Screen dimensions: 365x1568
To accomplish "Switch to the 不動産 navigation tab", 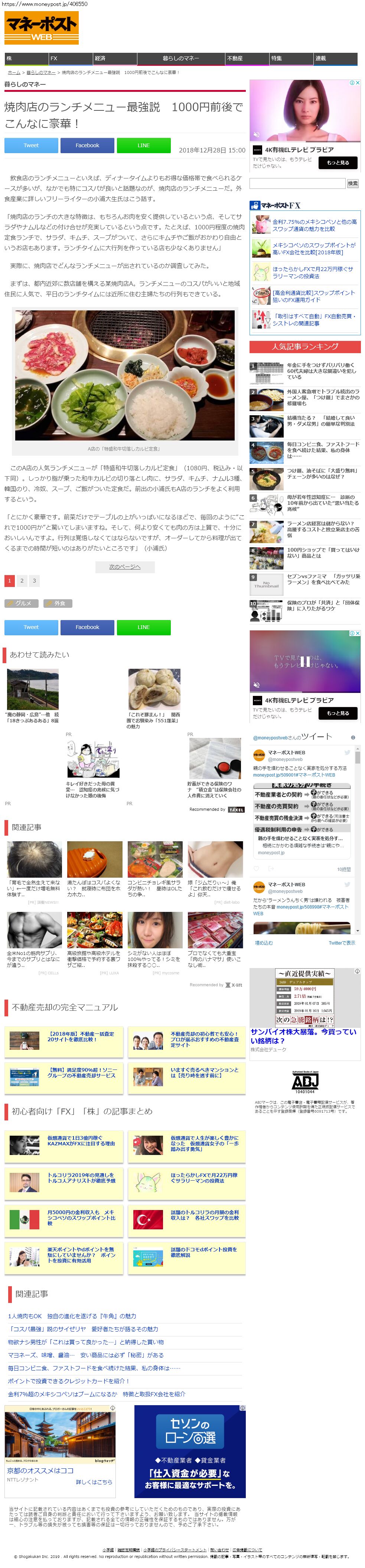I will [x=247, y=58].
